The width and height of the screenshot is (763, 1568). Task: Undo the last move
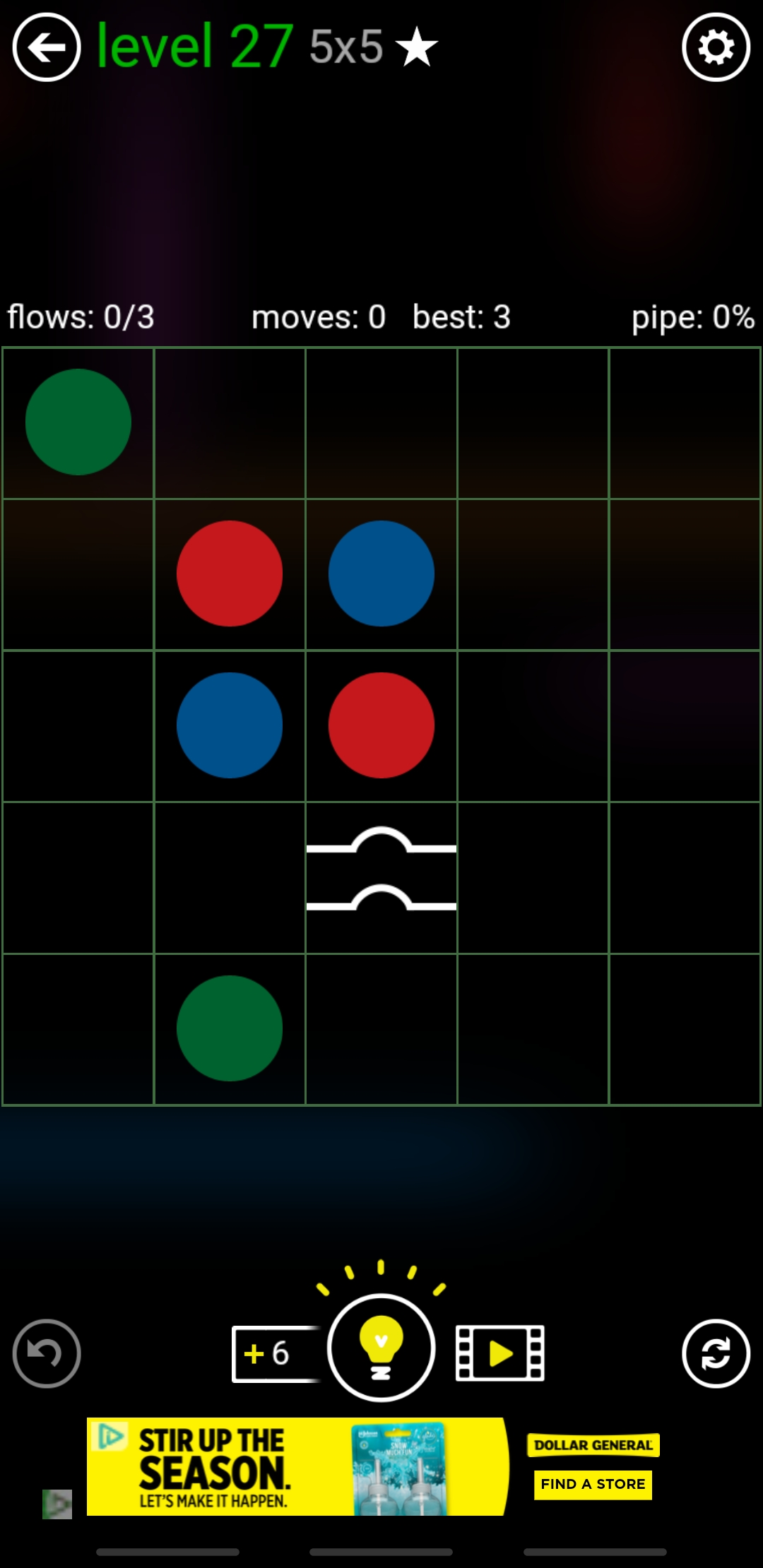tap(47, 1353)
